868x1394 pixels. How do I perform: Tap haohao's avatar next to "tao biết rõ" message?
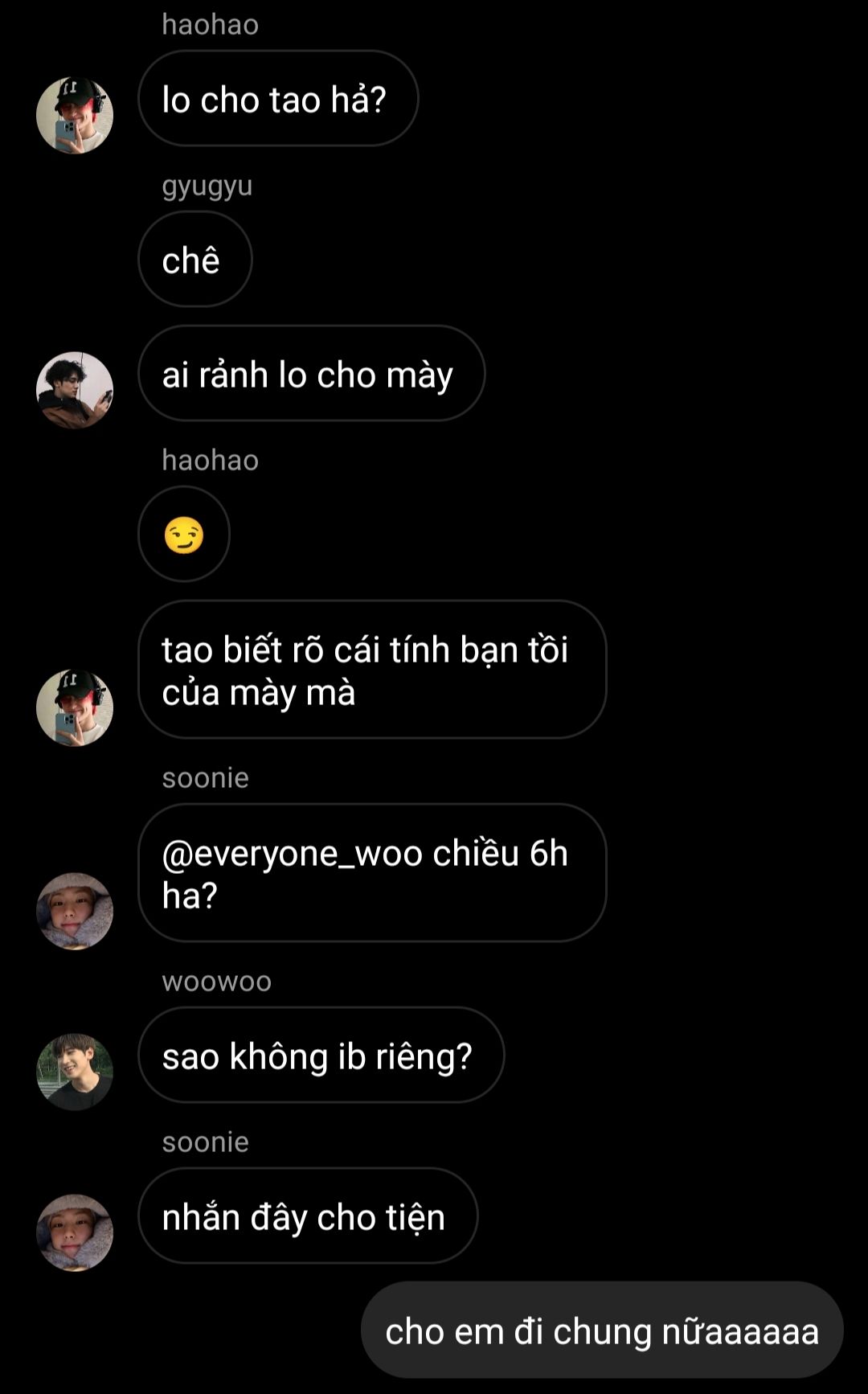click(x=75, y=707)
